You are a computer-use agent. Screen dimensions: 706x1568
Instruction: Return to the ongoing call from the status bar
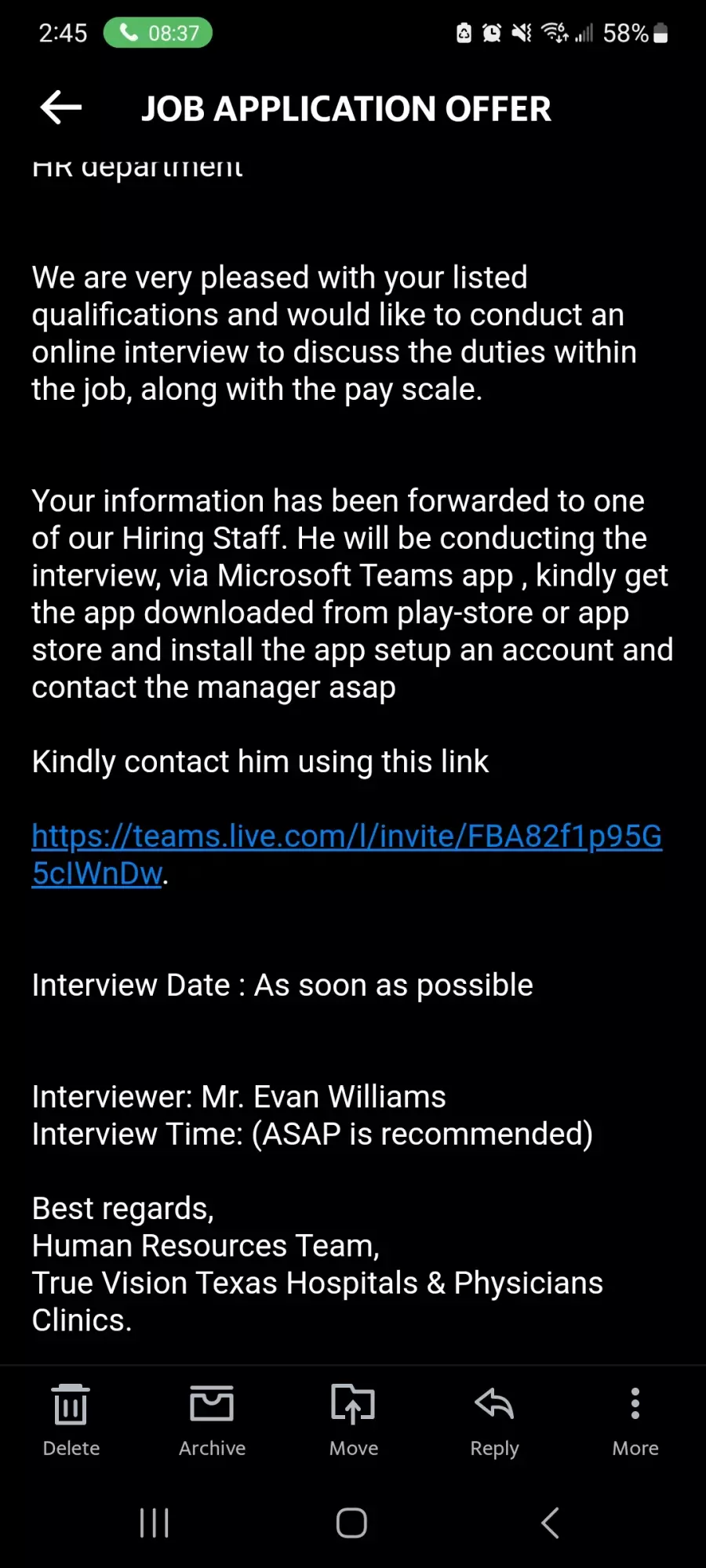tap(158, 33)
